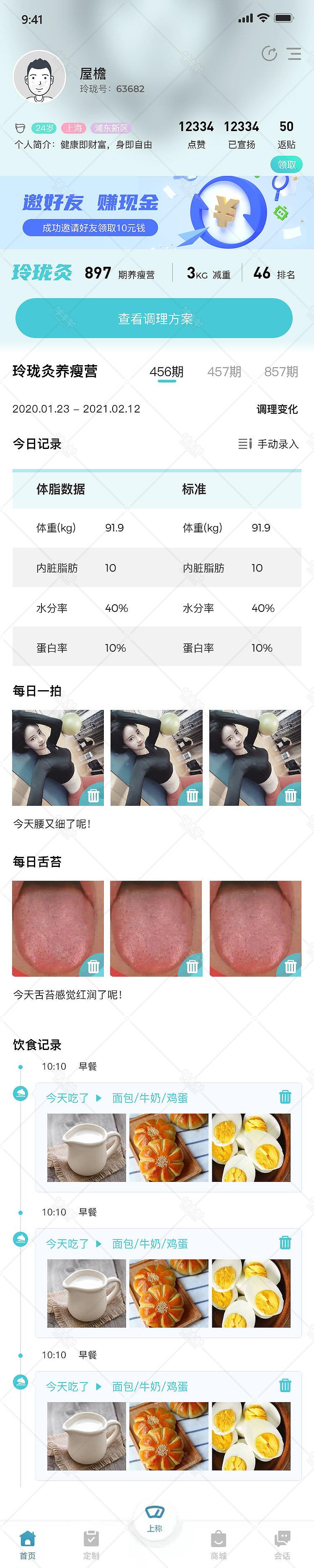The height and width of the screenshot is (1568, 314).
Task: Delete the first daily photo
Action: pos(94,795)
